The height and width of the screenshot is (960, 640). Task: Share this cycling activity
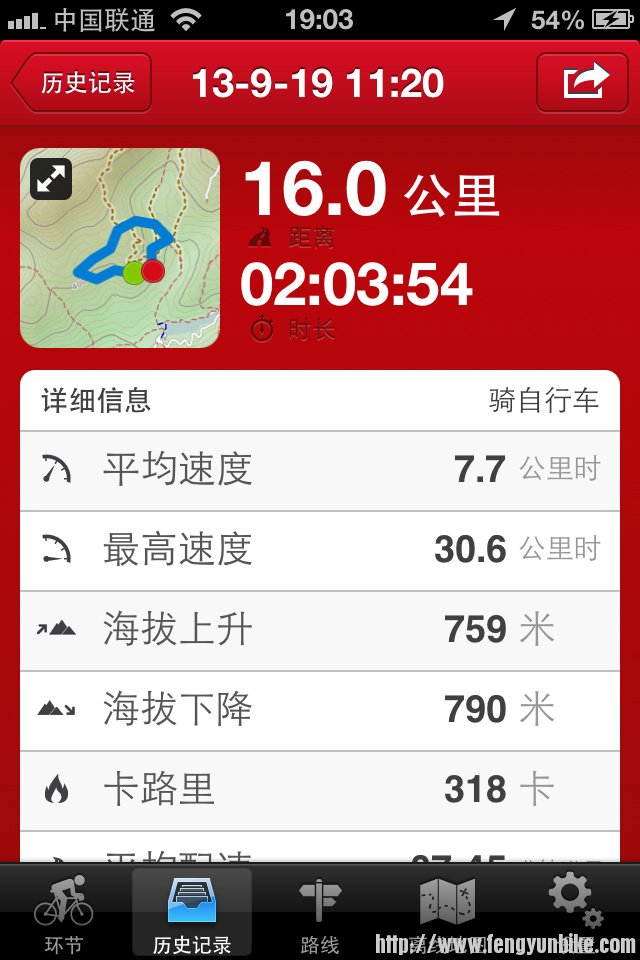click(586, 83)
